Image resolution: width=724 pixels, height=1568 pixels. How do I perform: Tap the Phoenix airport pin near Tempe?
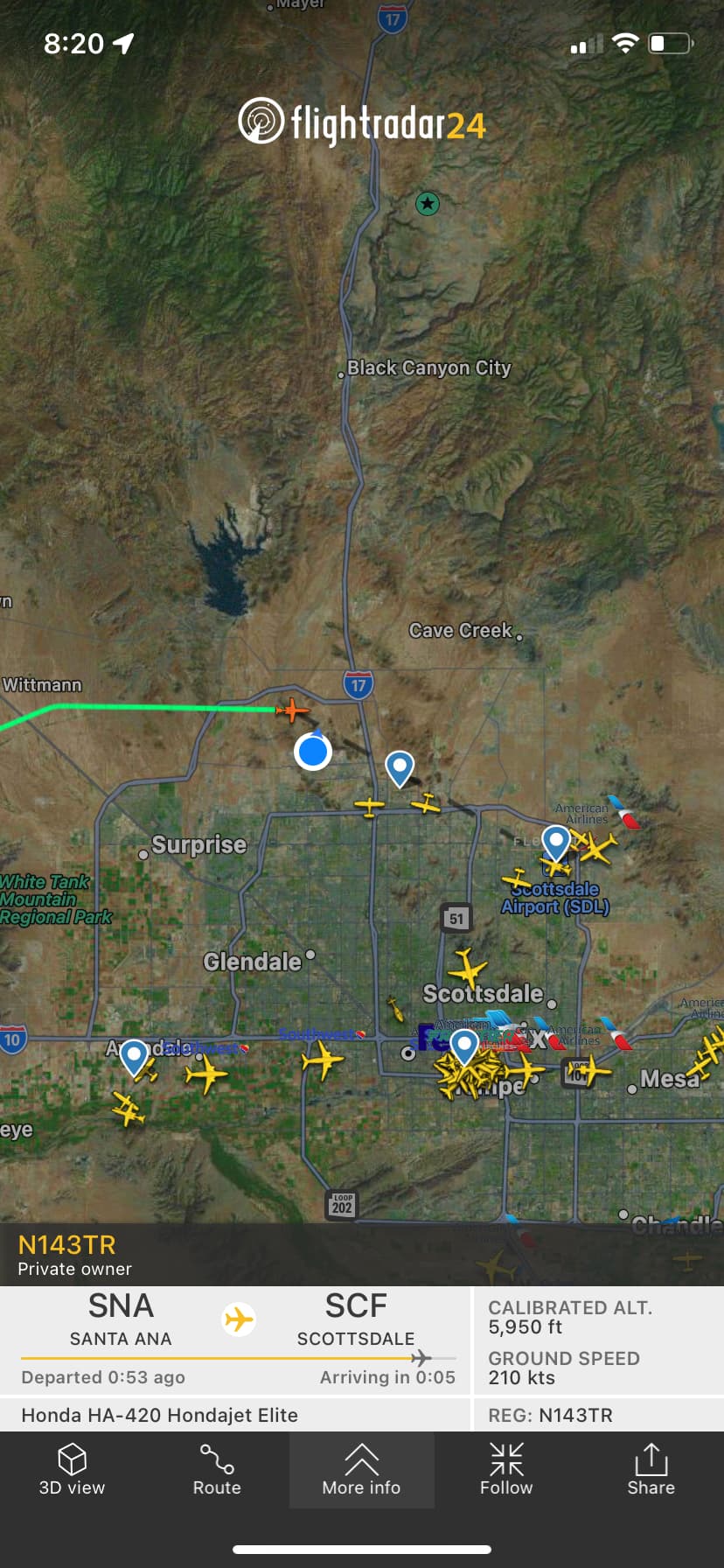click(464, 1046)
